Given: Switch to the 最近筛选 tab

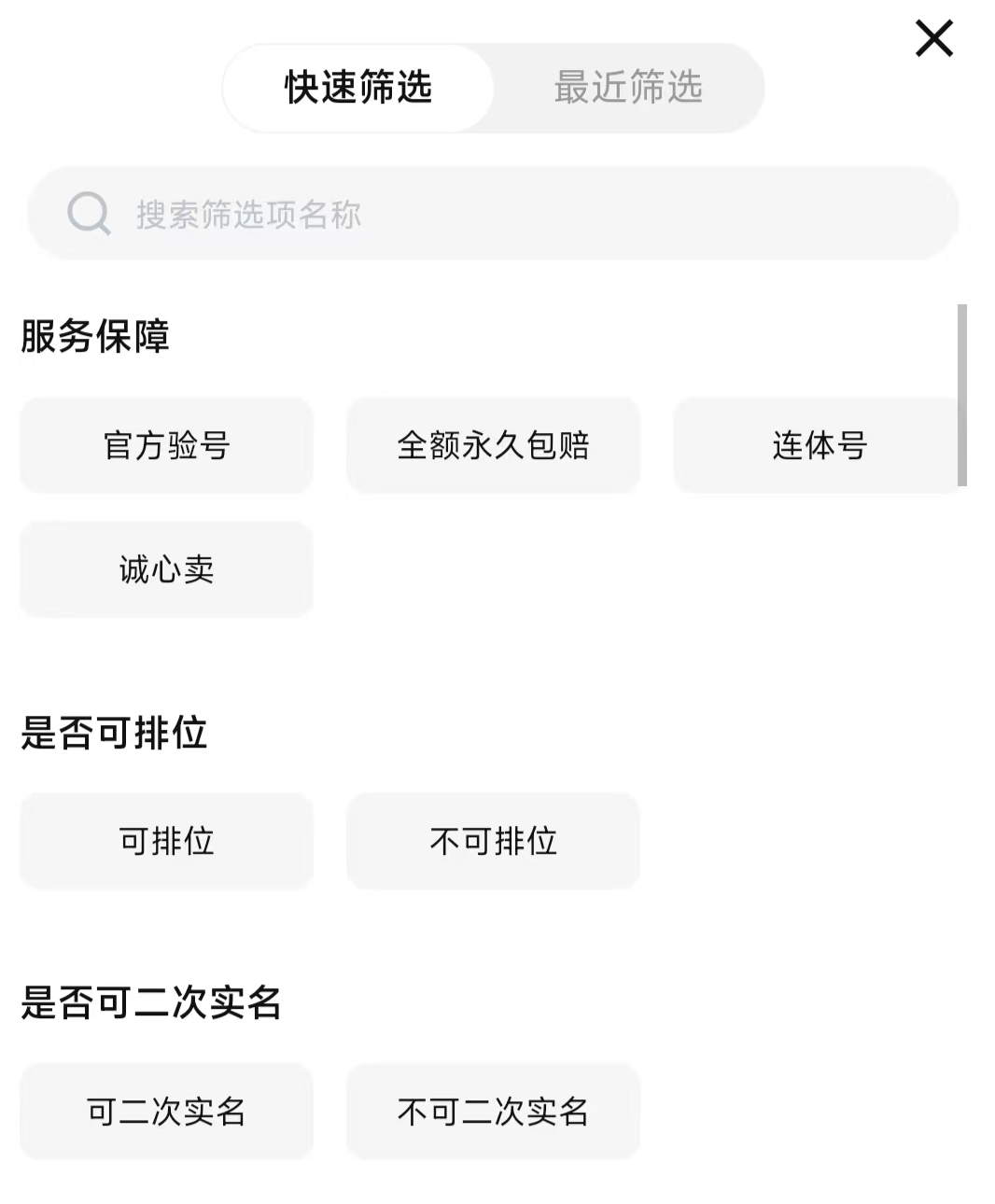Looking at the screenshot, I should pyautogui.click(x=627, y=88).
